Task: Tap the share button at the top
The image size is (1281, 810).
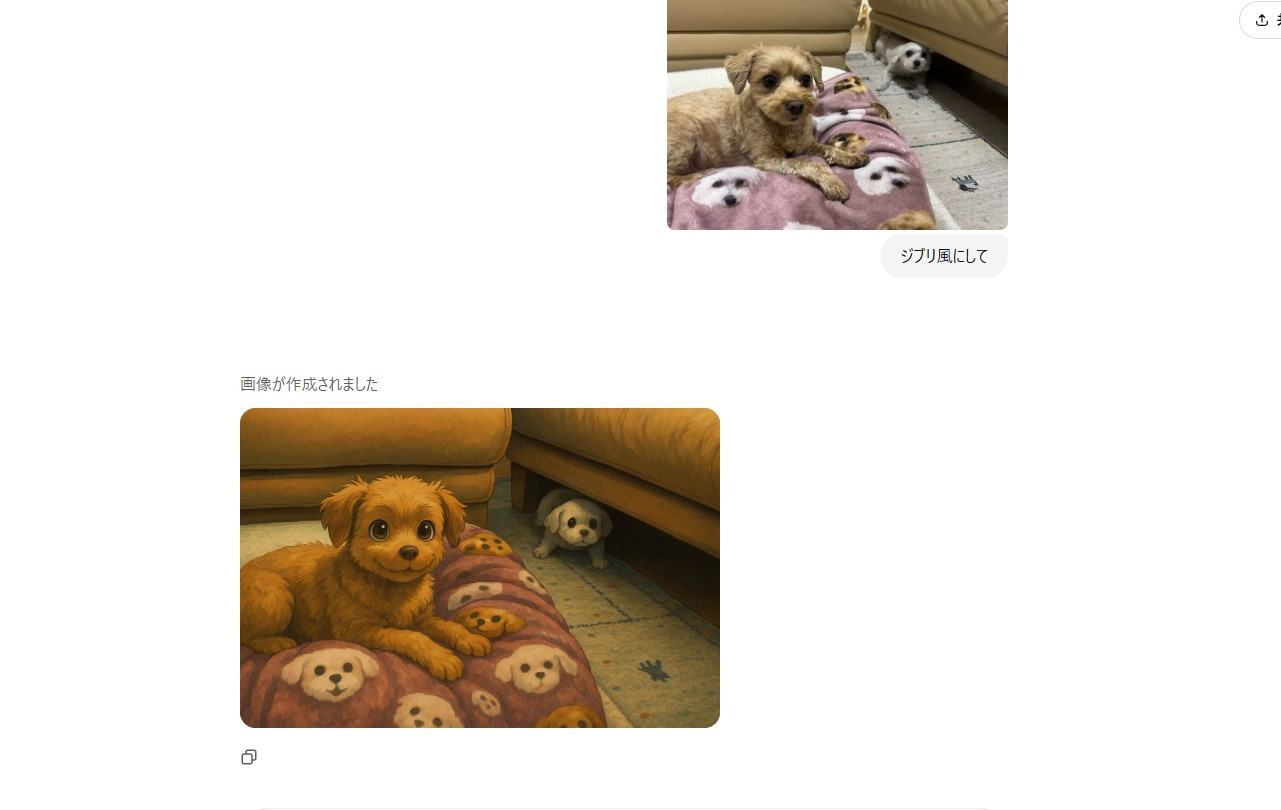Action: click(1261, 20)
